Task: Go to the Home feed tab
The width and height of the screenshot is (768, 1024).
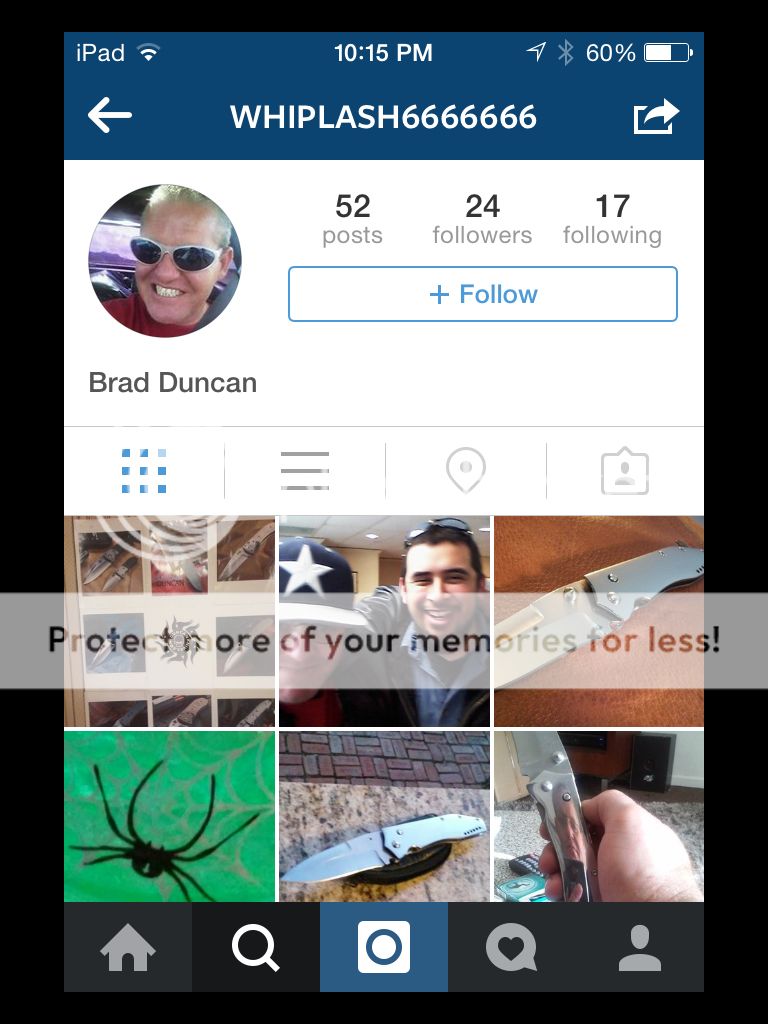Action: 128,948
